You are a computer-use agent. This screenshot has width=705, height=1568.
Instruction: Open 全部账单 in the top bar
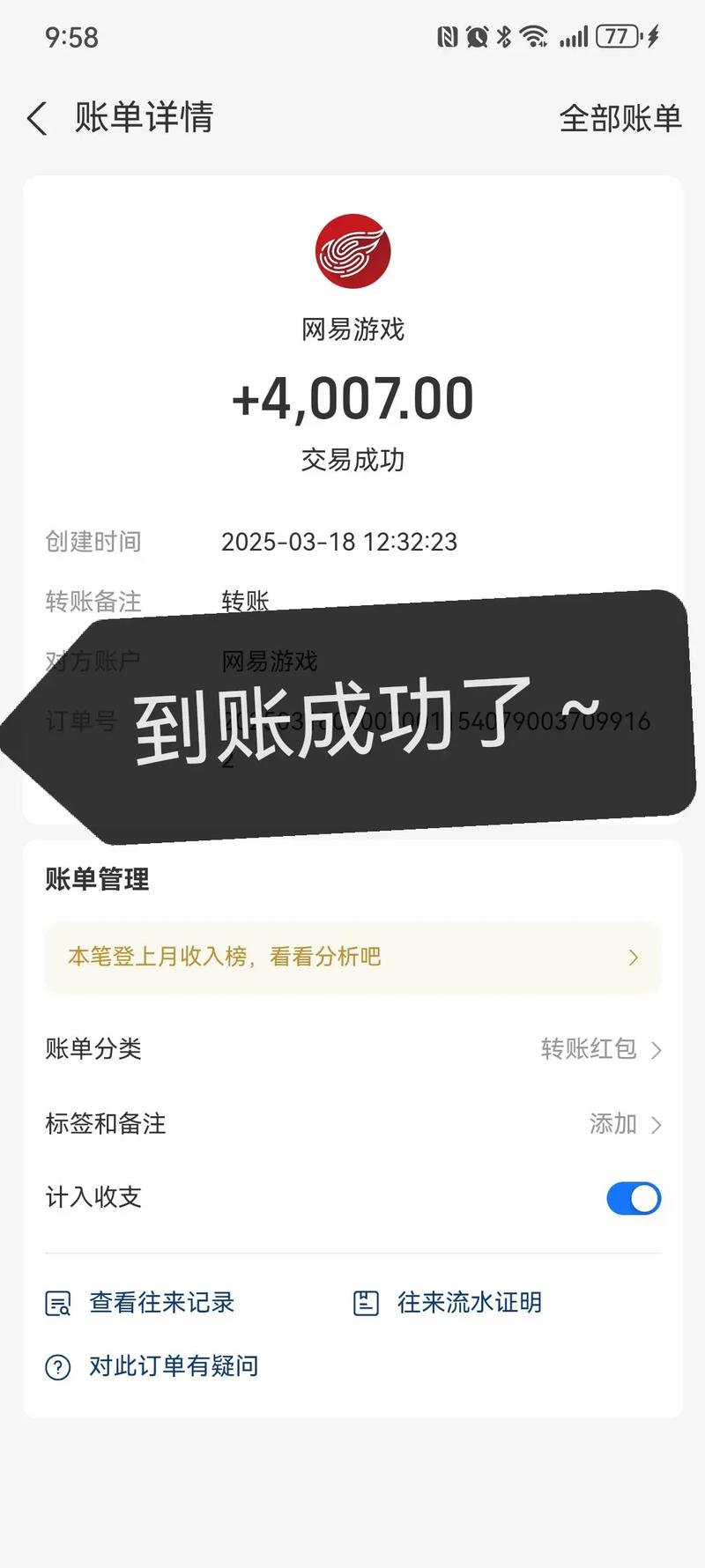[620, 118]
